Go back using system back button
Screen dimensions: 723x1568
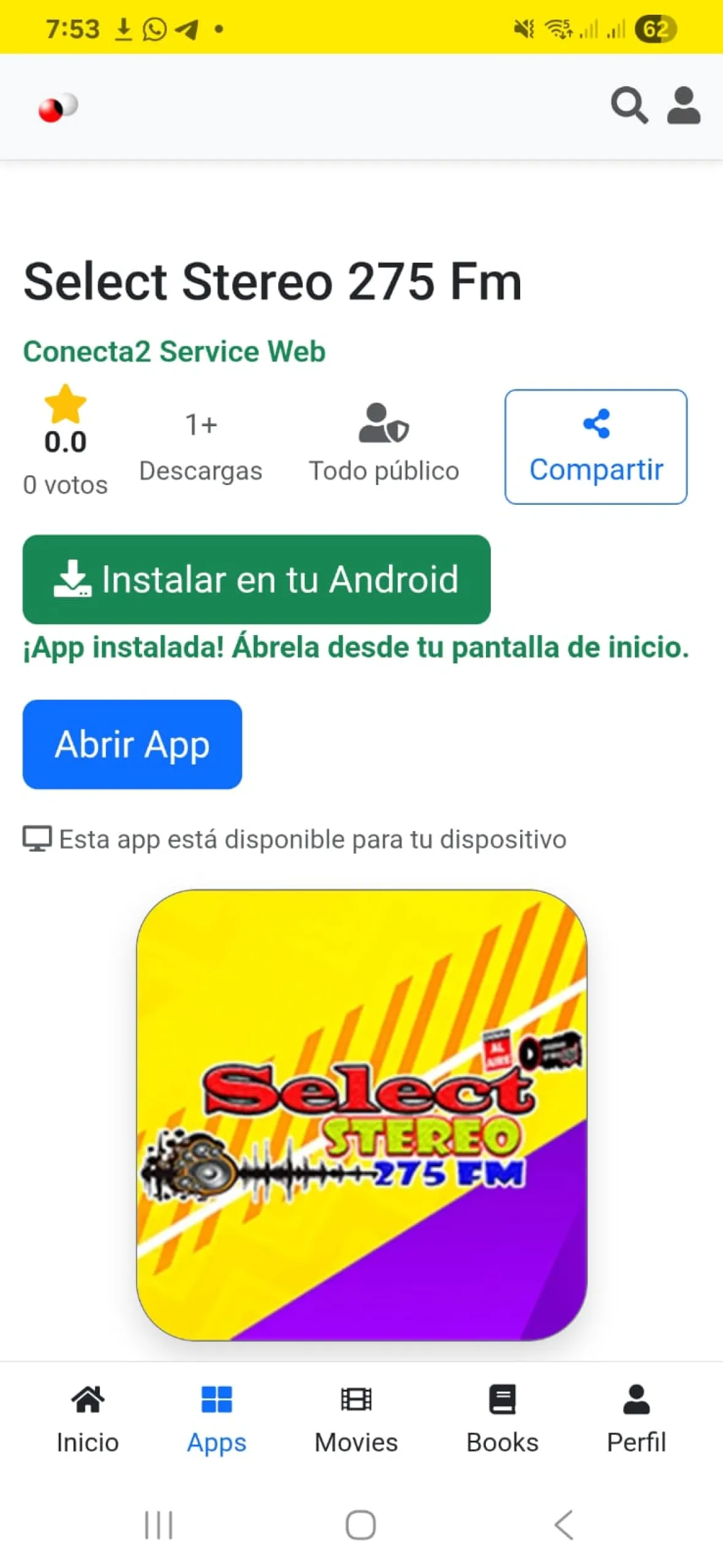coord(563,1525)
